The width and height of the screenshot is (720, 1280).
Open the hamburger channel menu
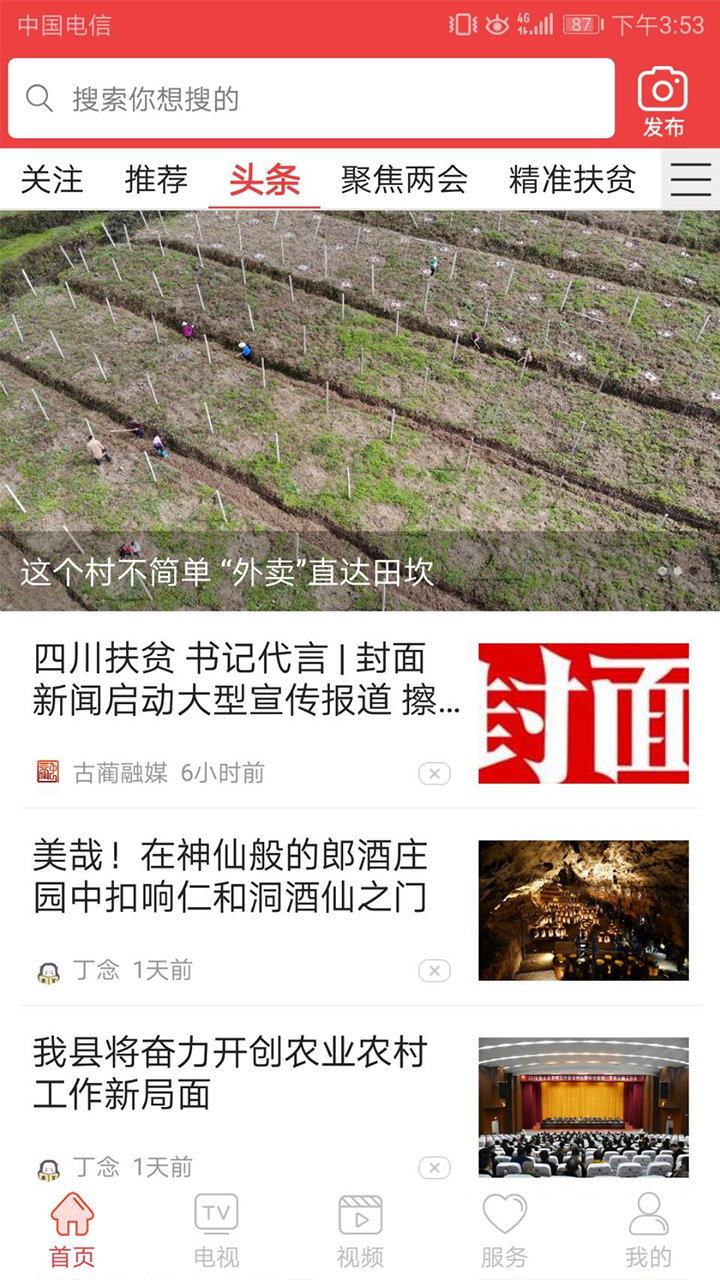pos(691,179)
